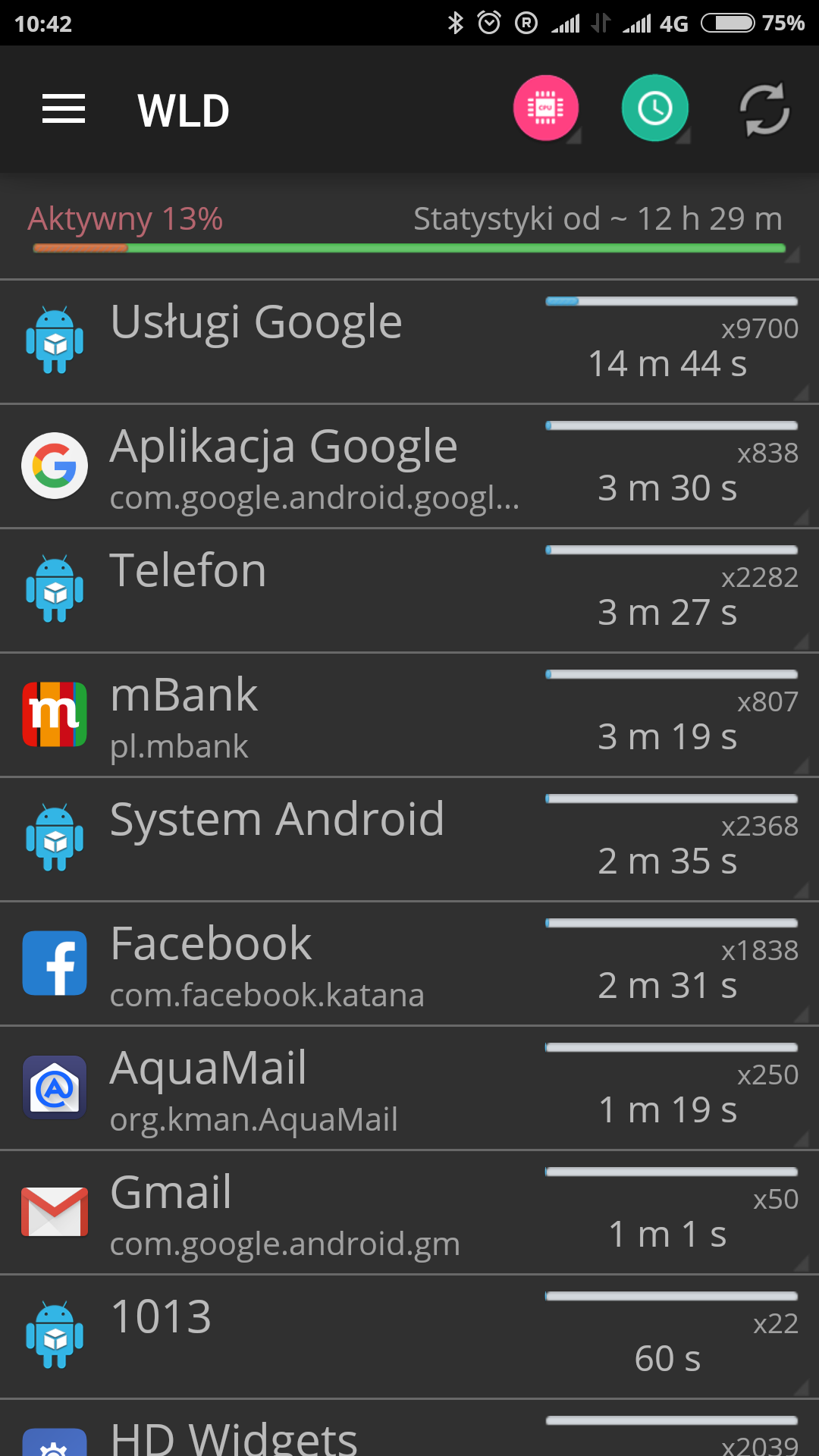This screenshot has width=819, height=1456.
Task: Open the HD Widgets row
Action: point(409,1433)
